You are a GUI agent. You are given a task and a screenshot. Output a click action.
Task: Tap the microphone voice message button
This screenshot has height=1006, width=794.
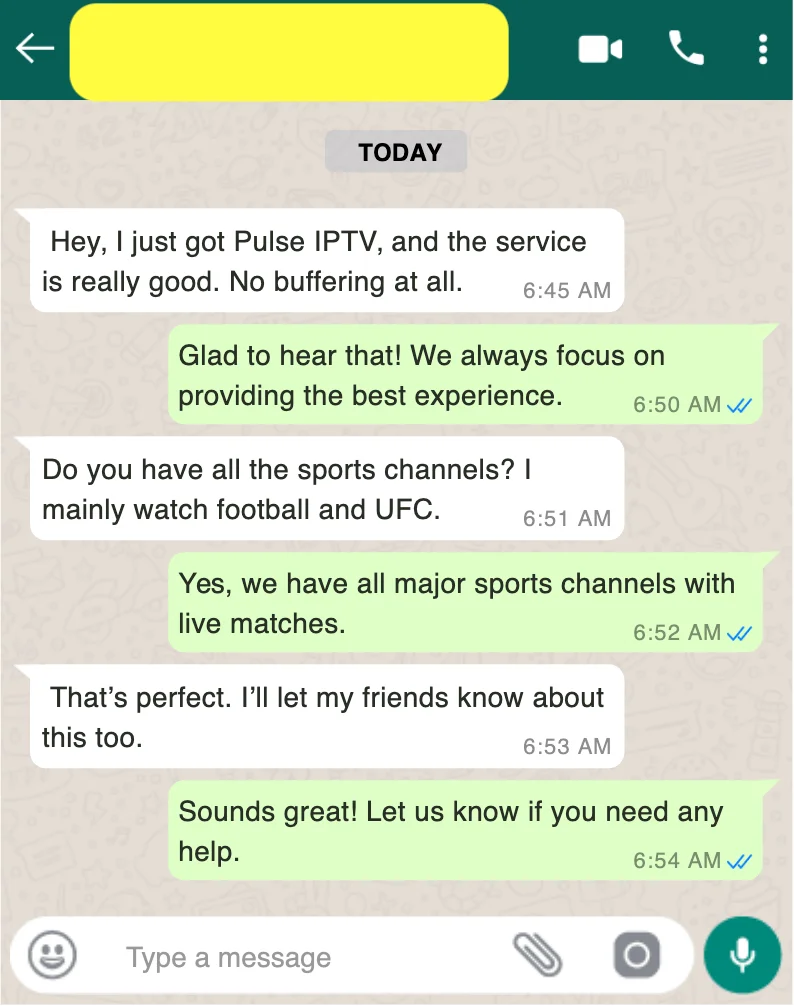click(741, 956)
